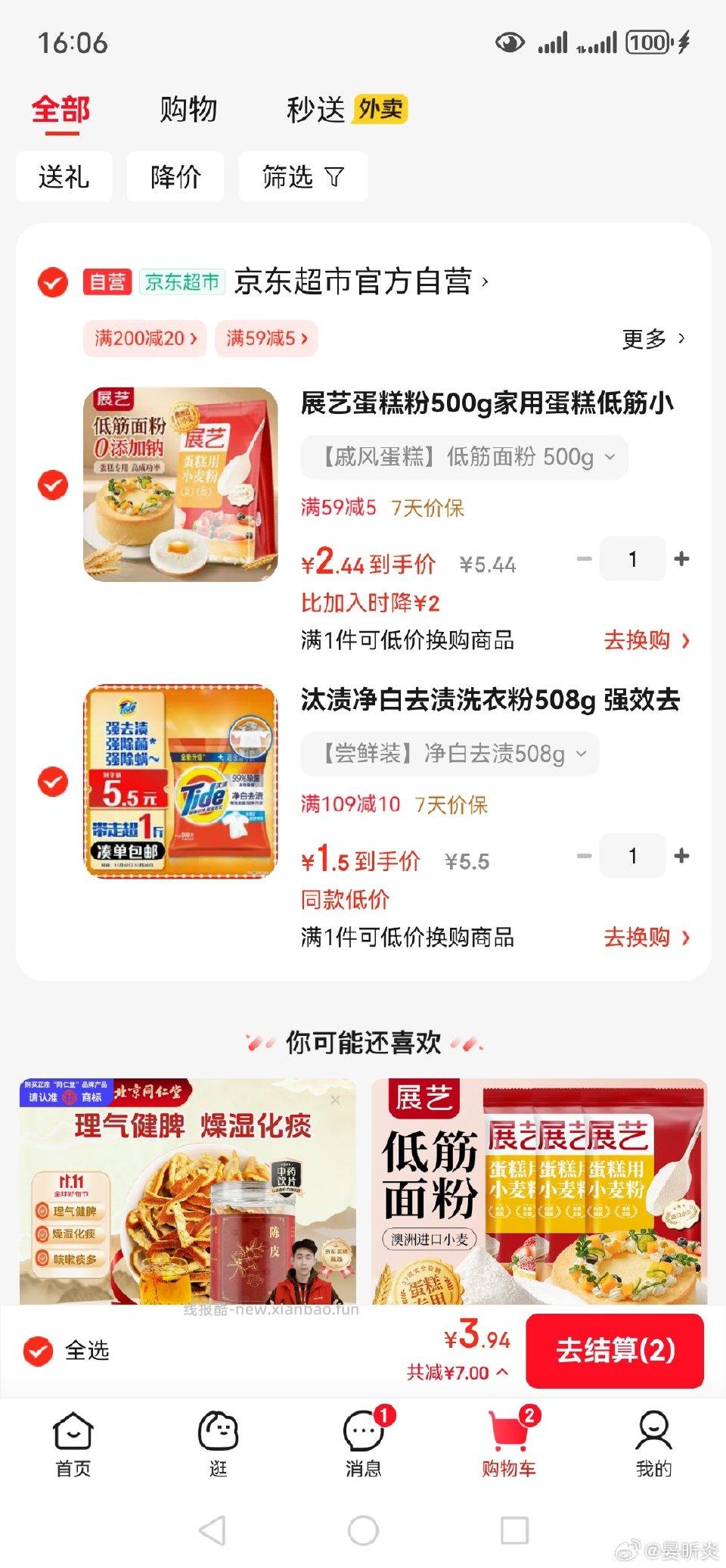
Task: Tap the eye icon in the status bar
Action: coord(511,43)
